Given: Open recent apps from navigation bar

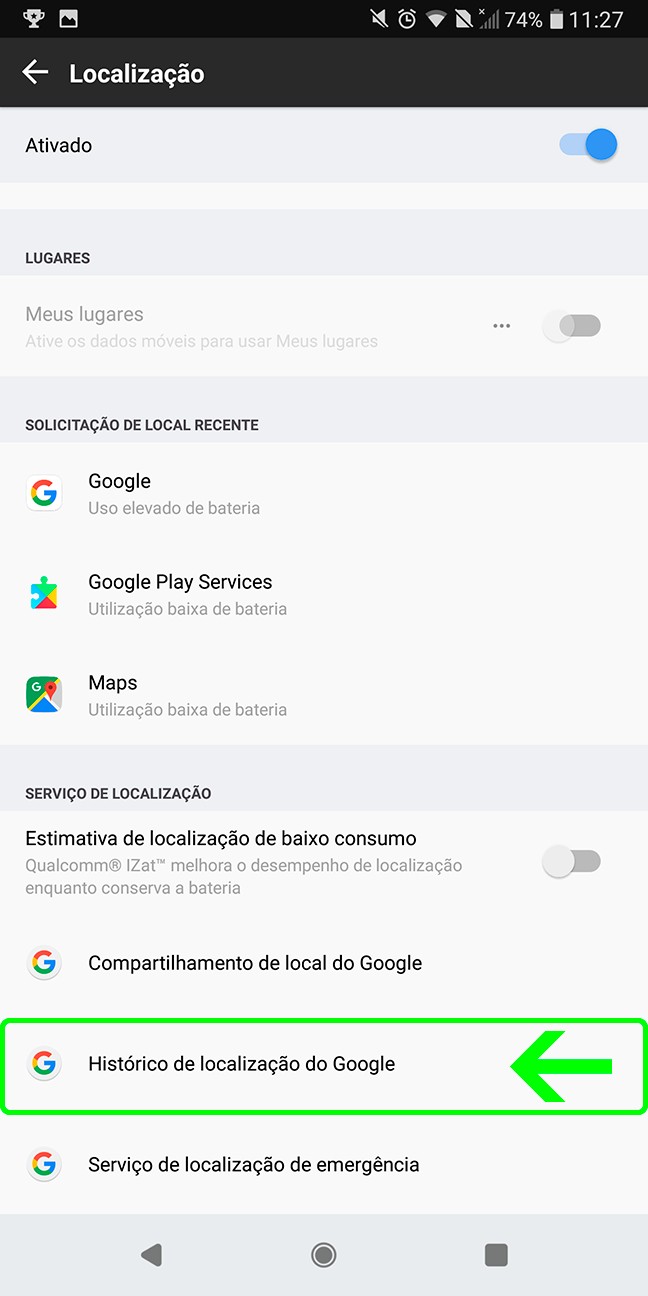Looking at the screenshot, I should (496, 1255).
